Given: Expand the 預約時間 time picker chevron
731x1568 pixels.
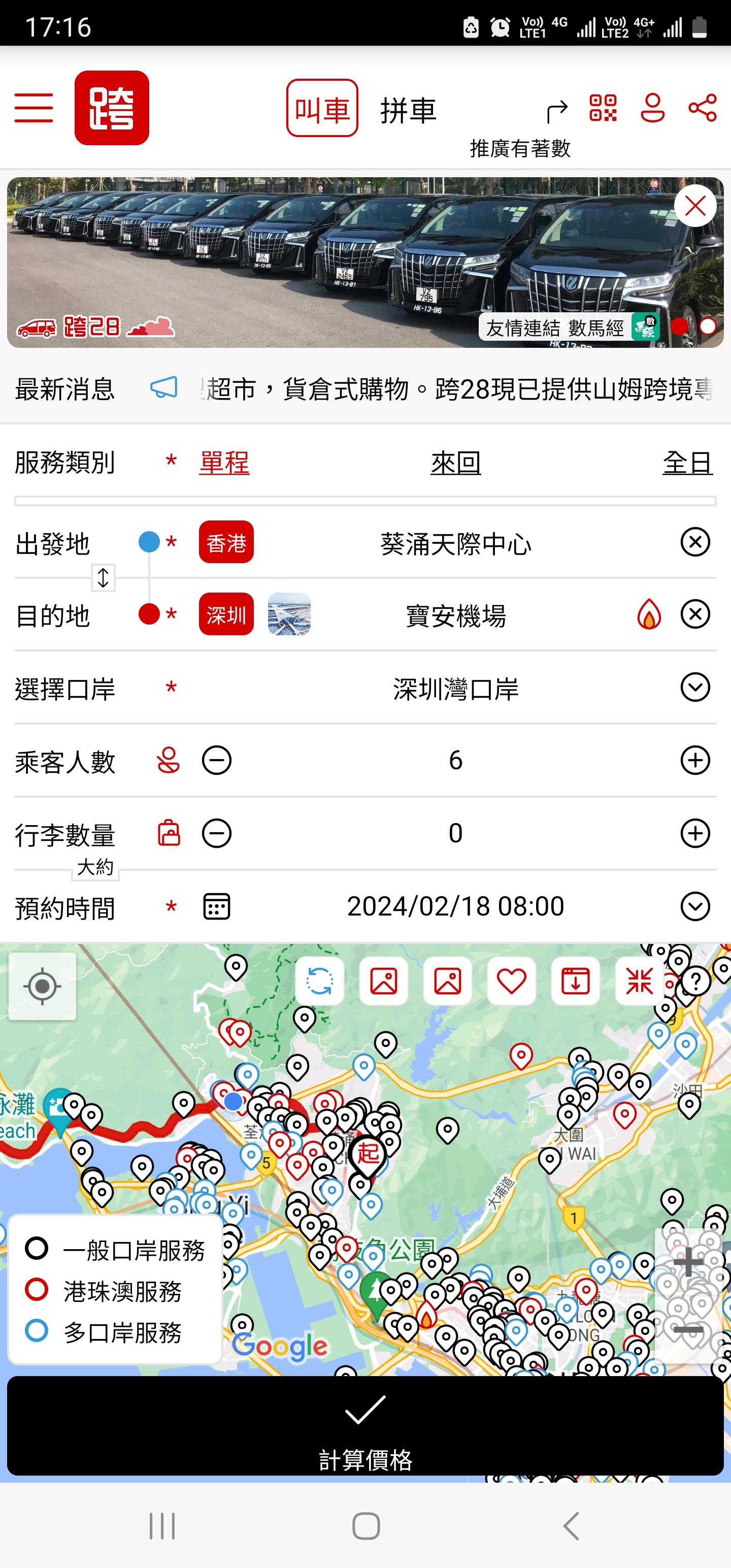Looking at the screenshot, I should (x=694, y=906).
